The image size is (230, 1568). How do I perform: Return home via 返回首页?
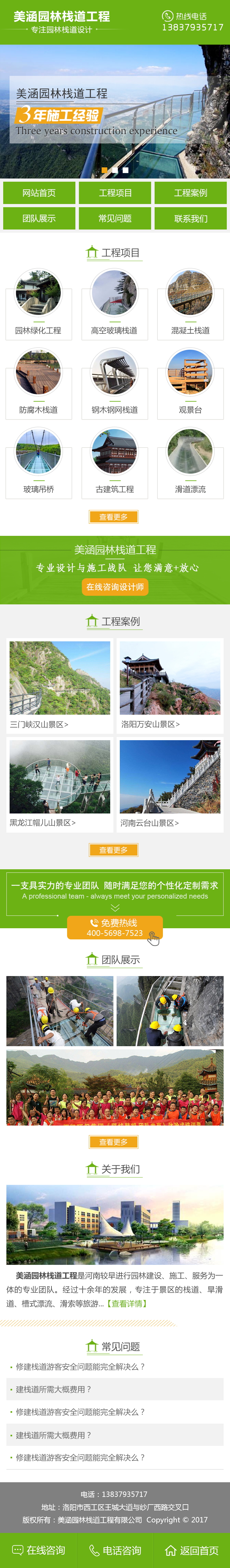pyautogui.click(x=192, y=1550)
